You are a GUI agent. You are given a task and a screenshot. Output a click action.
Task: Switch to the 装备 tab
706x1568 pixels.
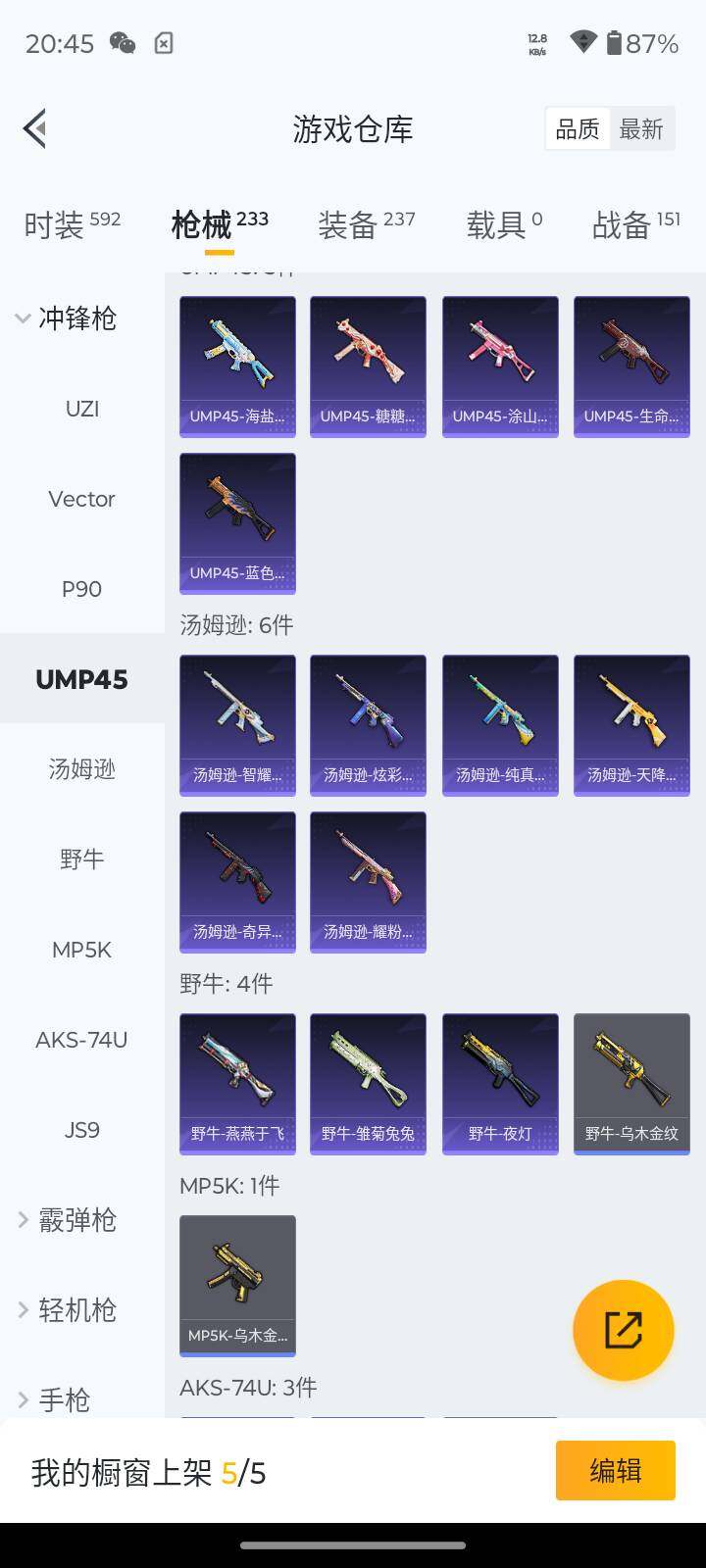[x=366, y=224]
